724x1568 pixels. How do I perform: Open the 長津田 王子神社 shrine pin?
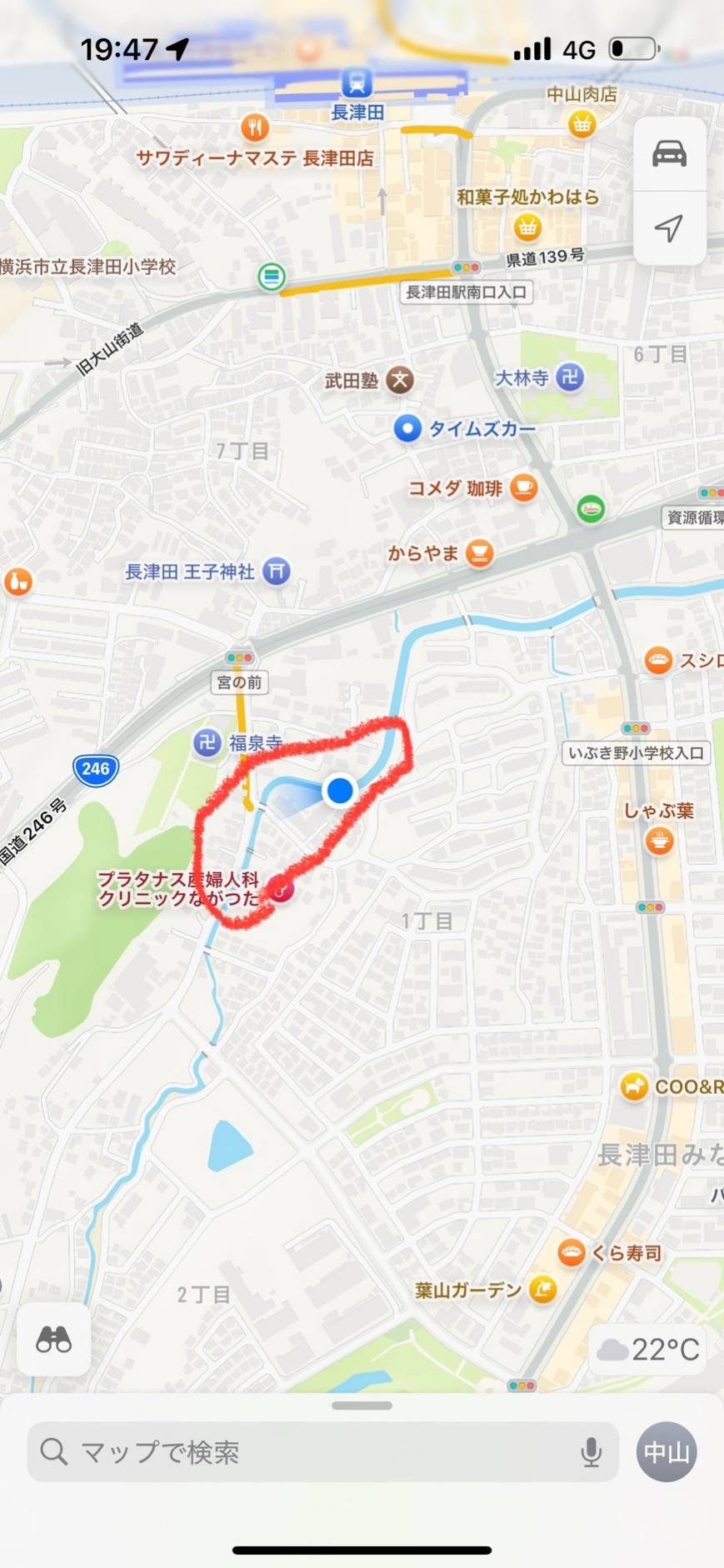click(277, 572)
